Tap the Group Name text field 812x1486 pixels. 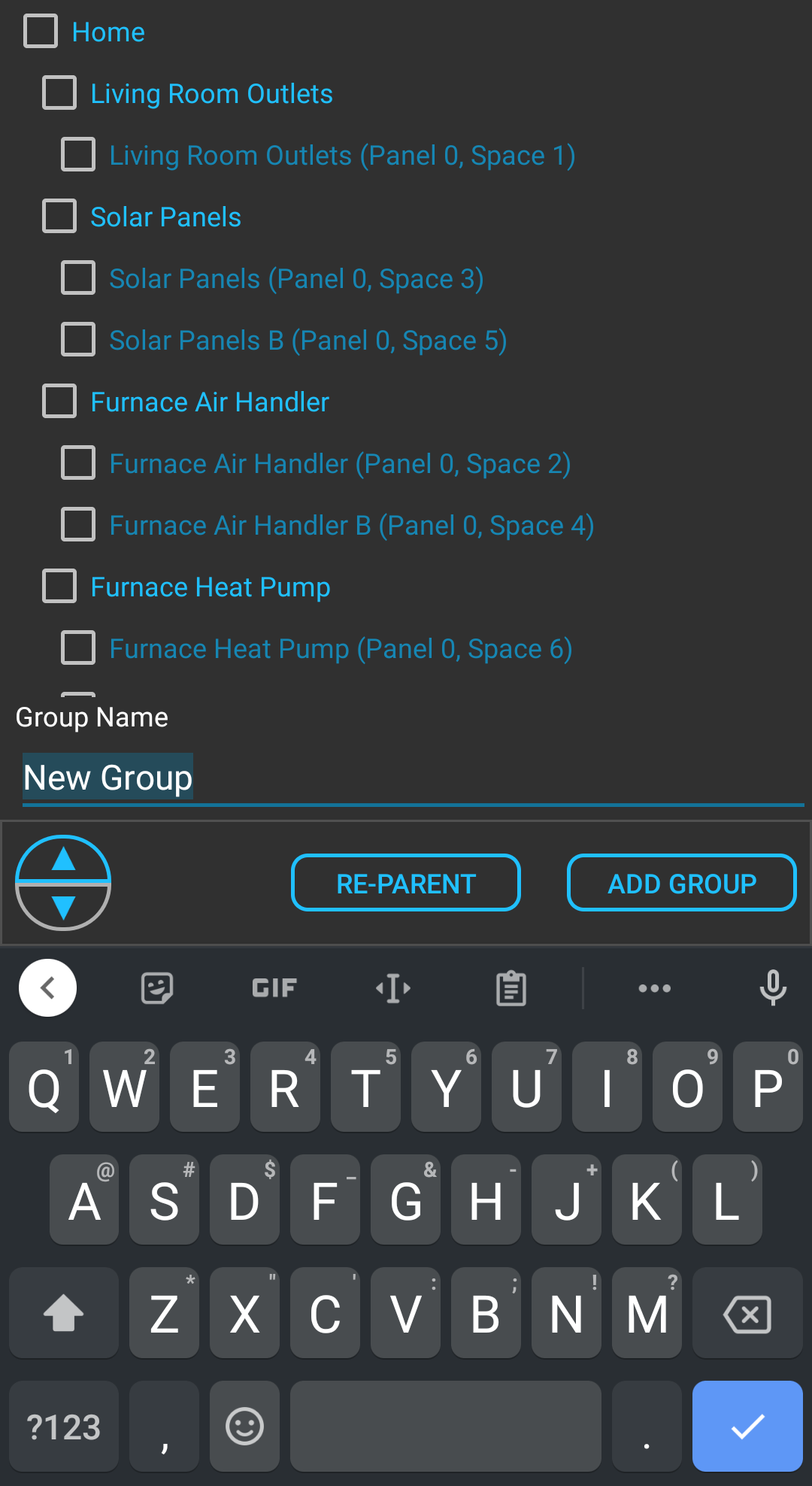(x=413, y=778)
